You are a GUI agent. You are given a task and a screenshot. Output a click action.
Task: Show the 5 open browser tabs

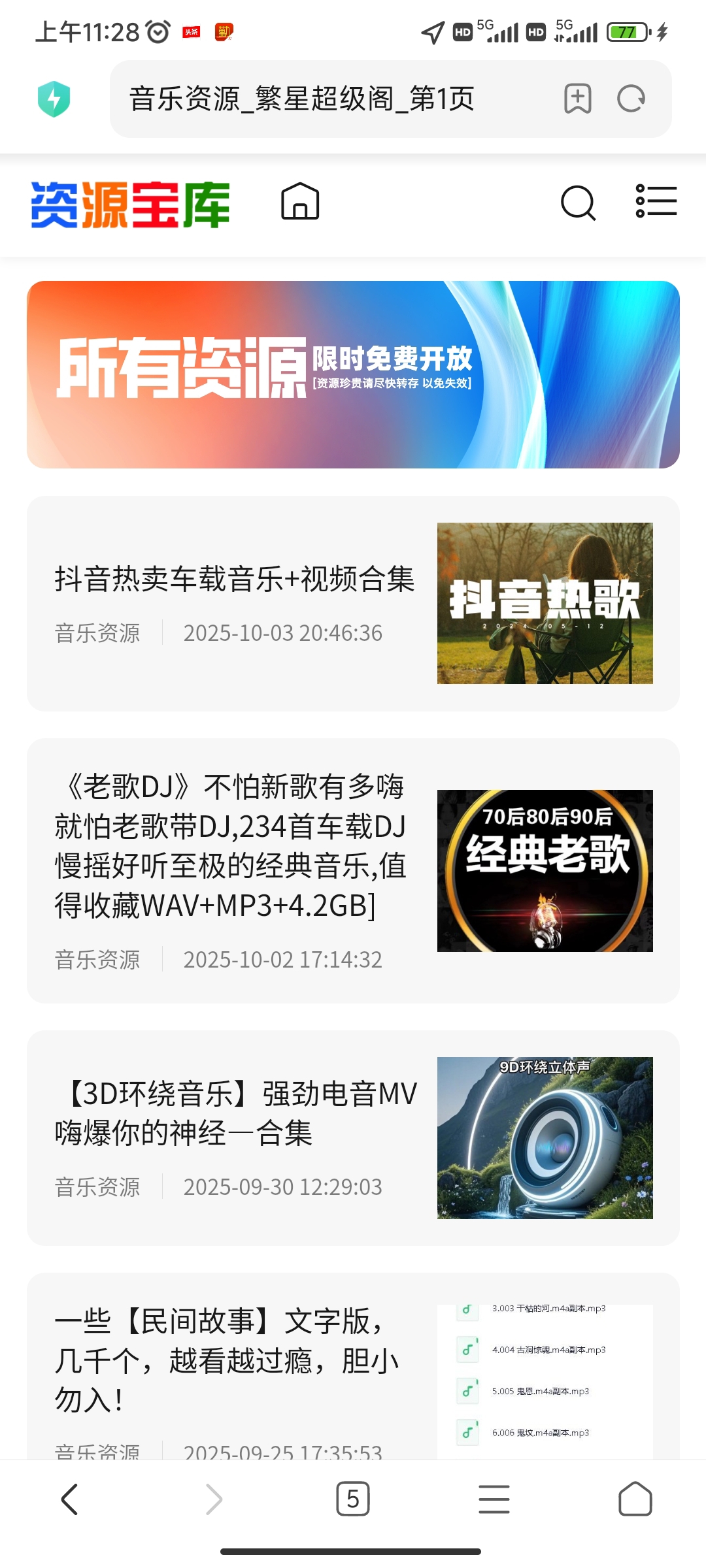[x=353, y=1499]
